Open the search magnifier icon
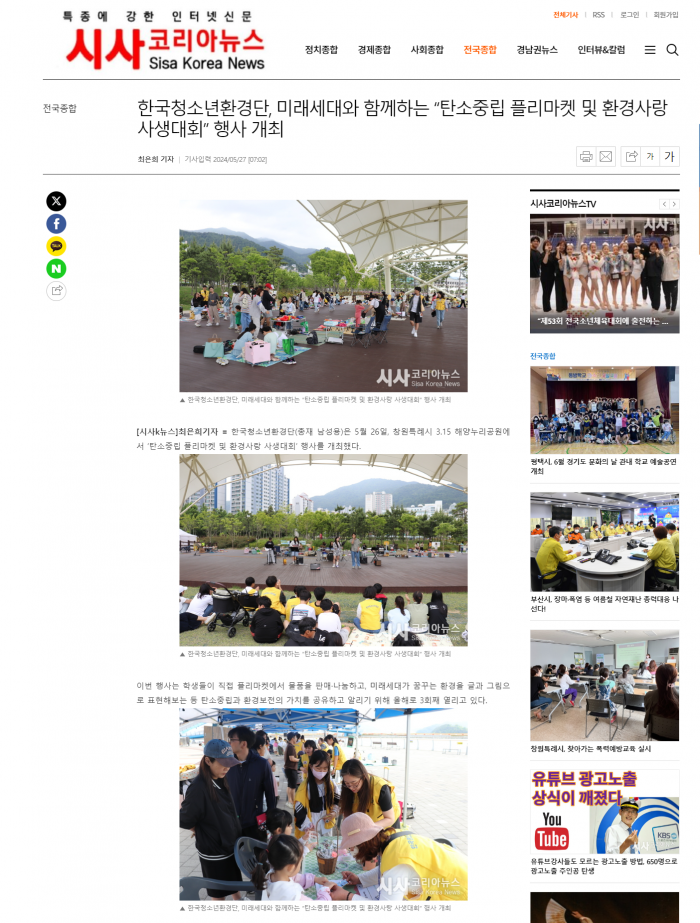This screenshot has height=923, width=700. [672, 50]
